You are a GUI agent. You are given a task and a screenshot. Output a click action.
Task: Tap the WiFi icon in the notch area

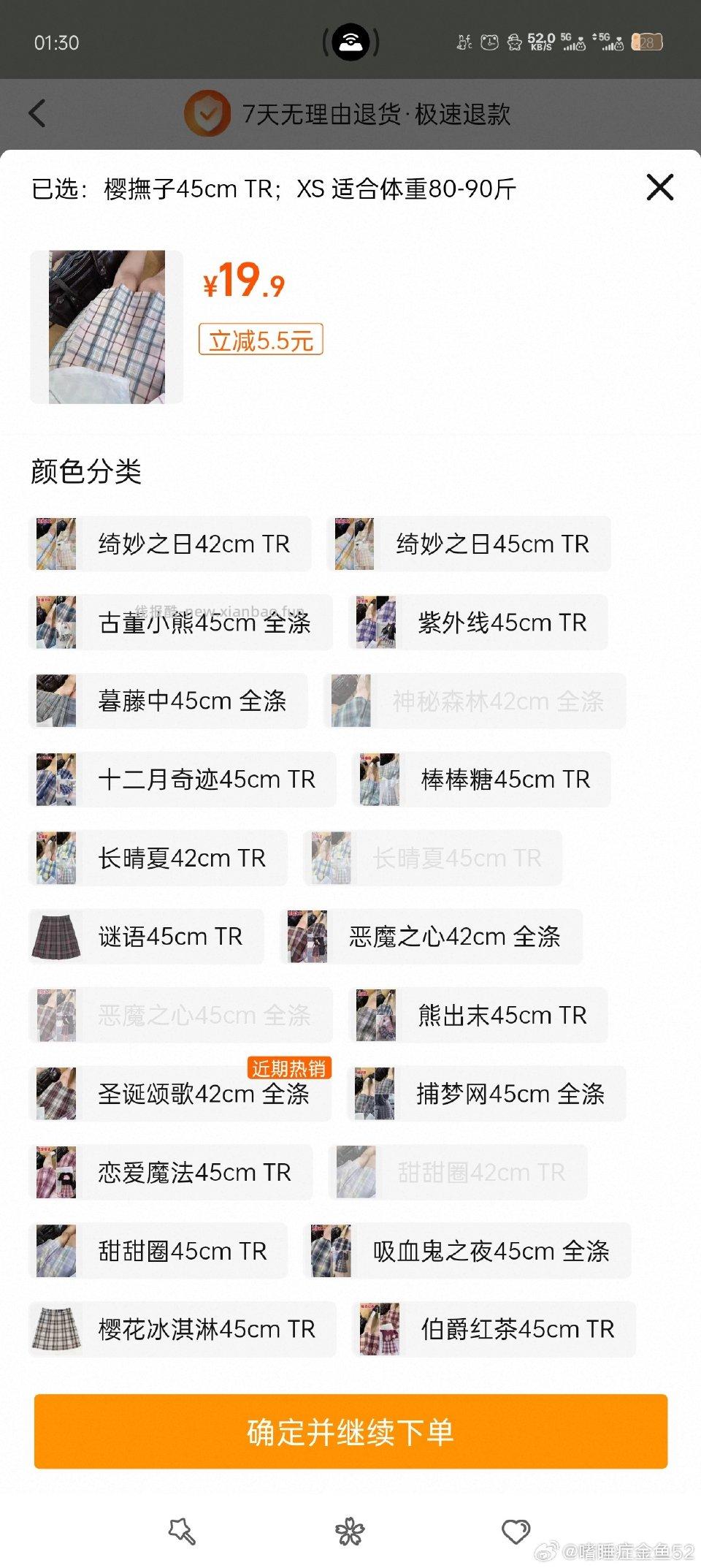tap(350, 43)
